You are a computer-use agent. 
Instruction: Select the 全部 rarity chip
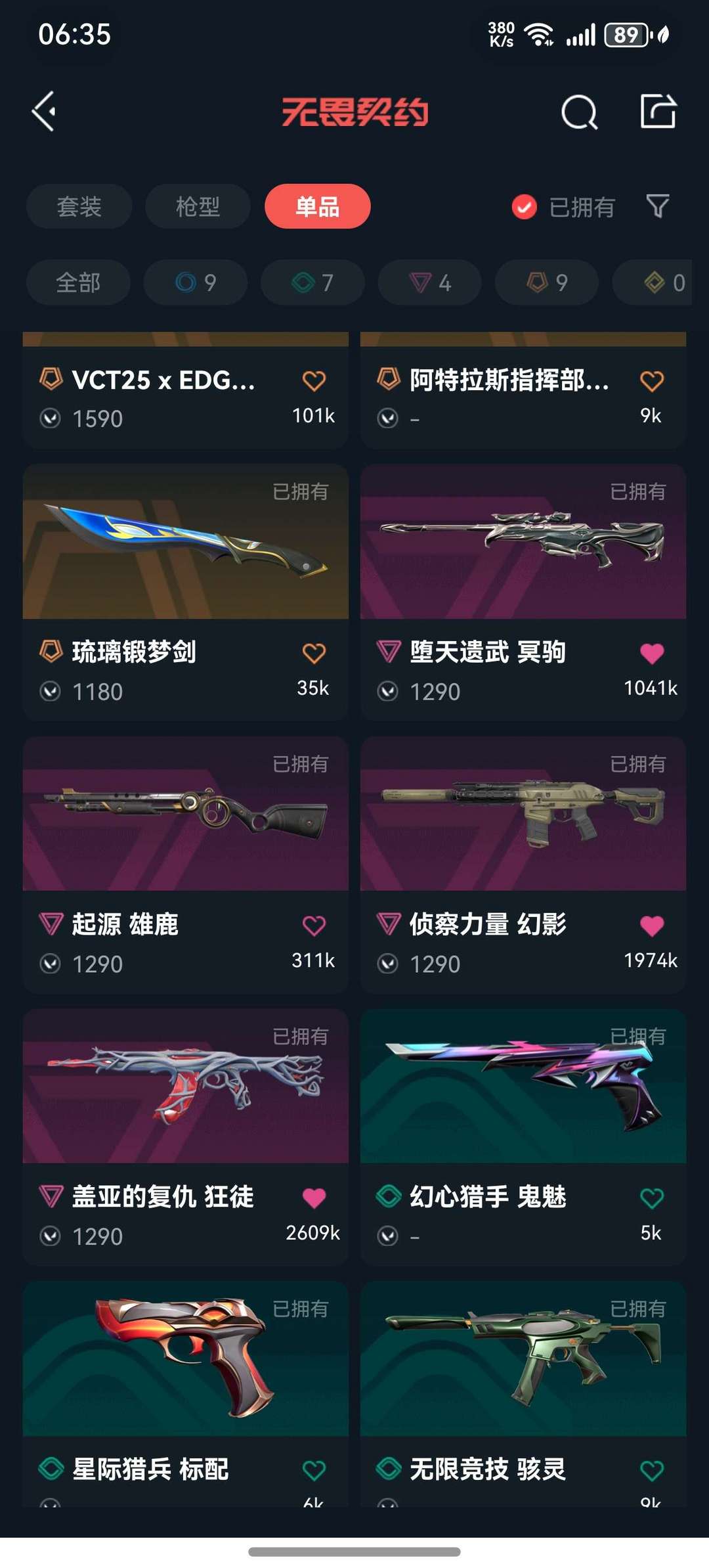[x=78, y=282]
